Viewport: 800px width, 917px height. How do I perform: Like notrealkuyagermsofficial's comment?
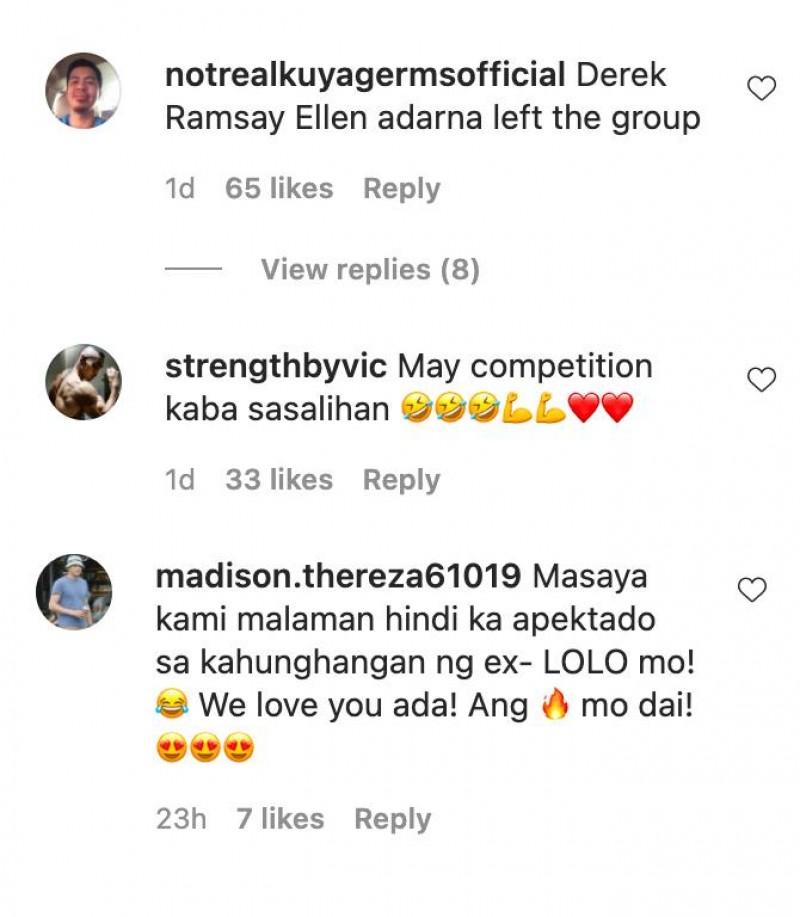click(762, 89)
